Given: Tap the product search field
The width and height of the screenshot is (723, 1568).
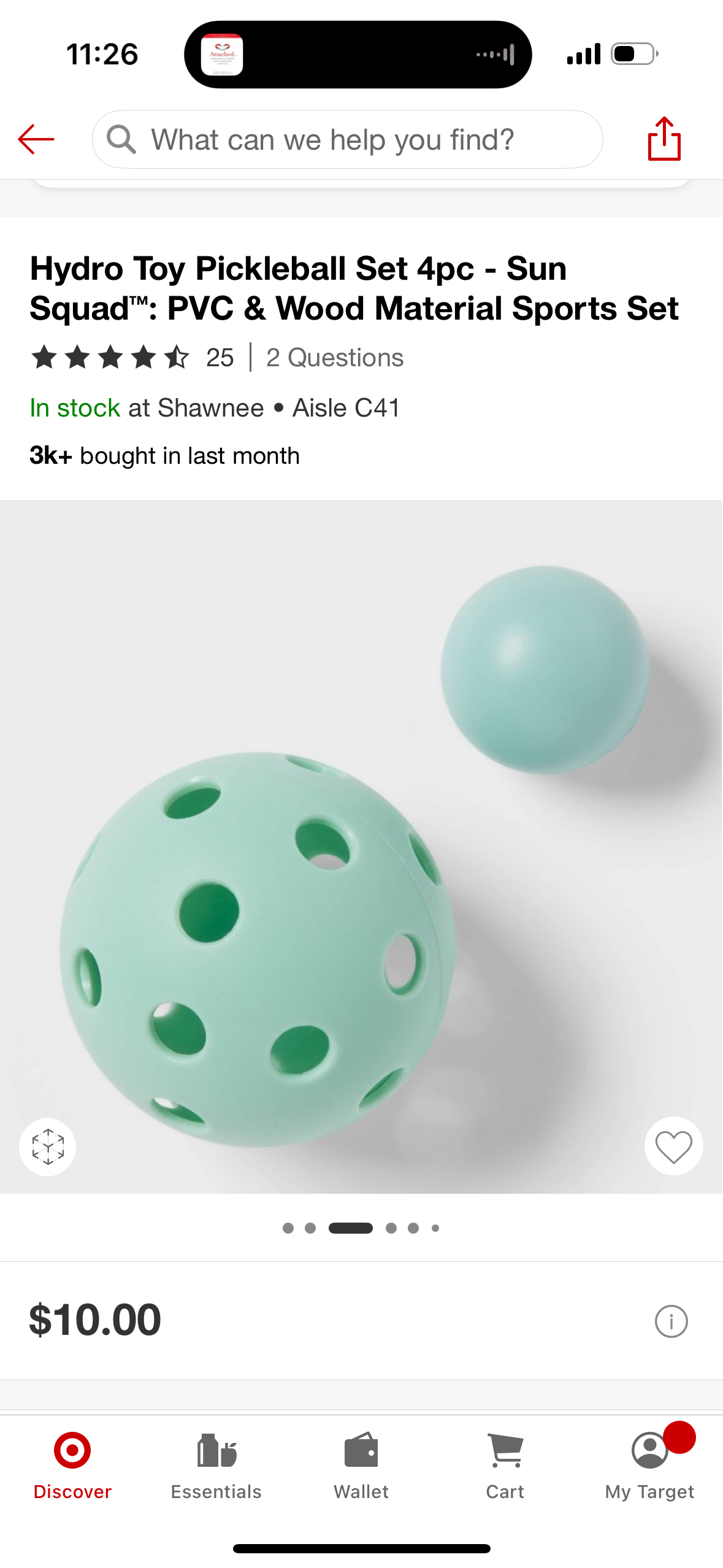Looking at the screenshot, I should click(347, 139).
